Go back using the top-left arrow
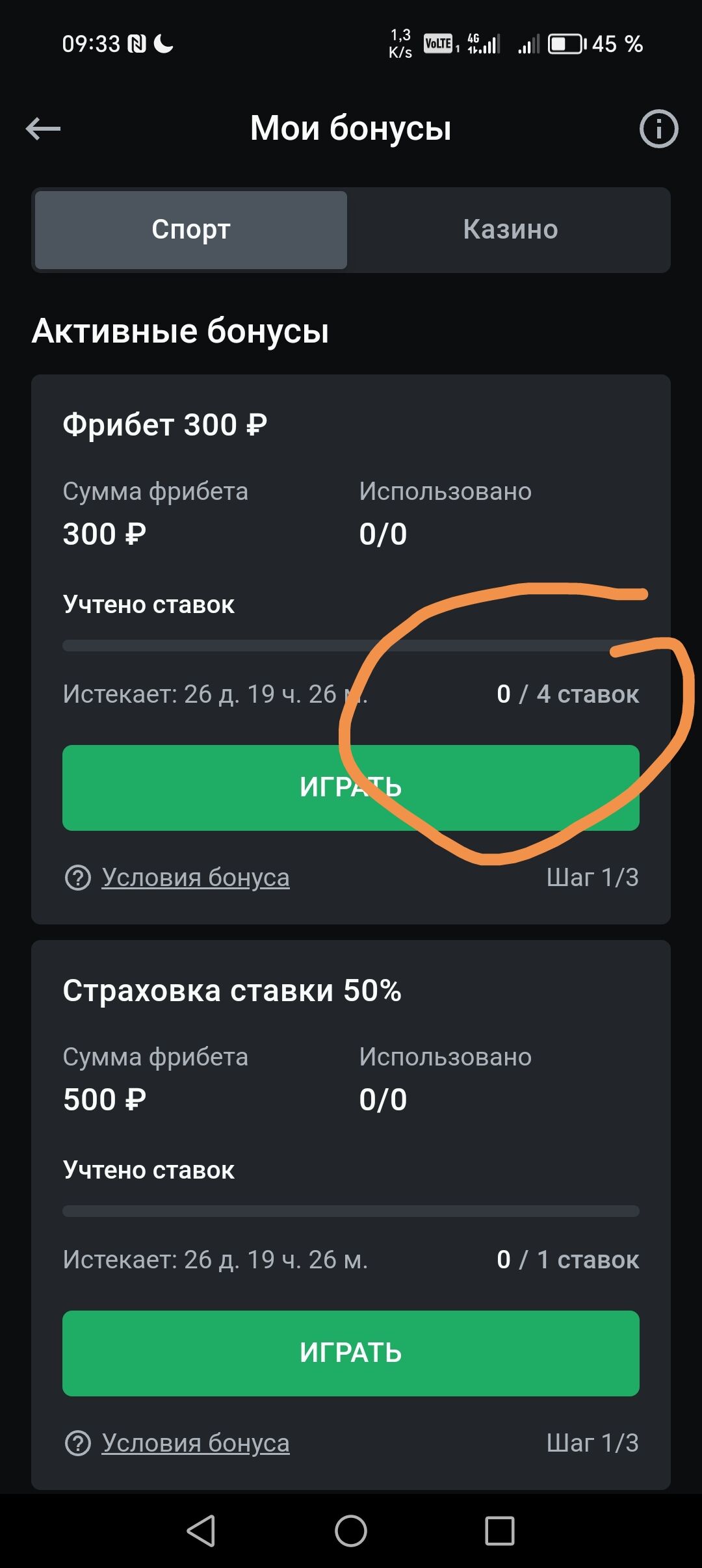This screenshot has width=702, height=1568. click(x=43, y=129)
